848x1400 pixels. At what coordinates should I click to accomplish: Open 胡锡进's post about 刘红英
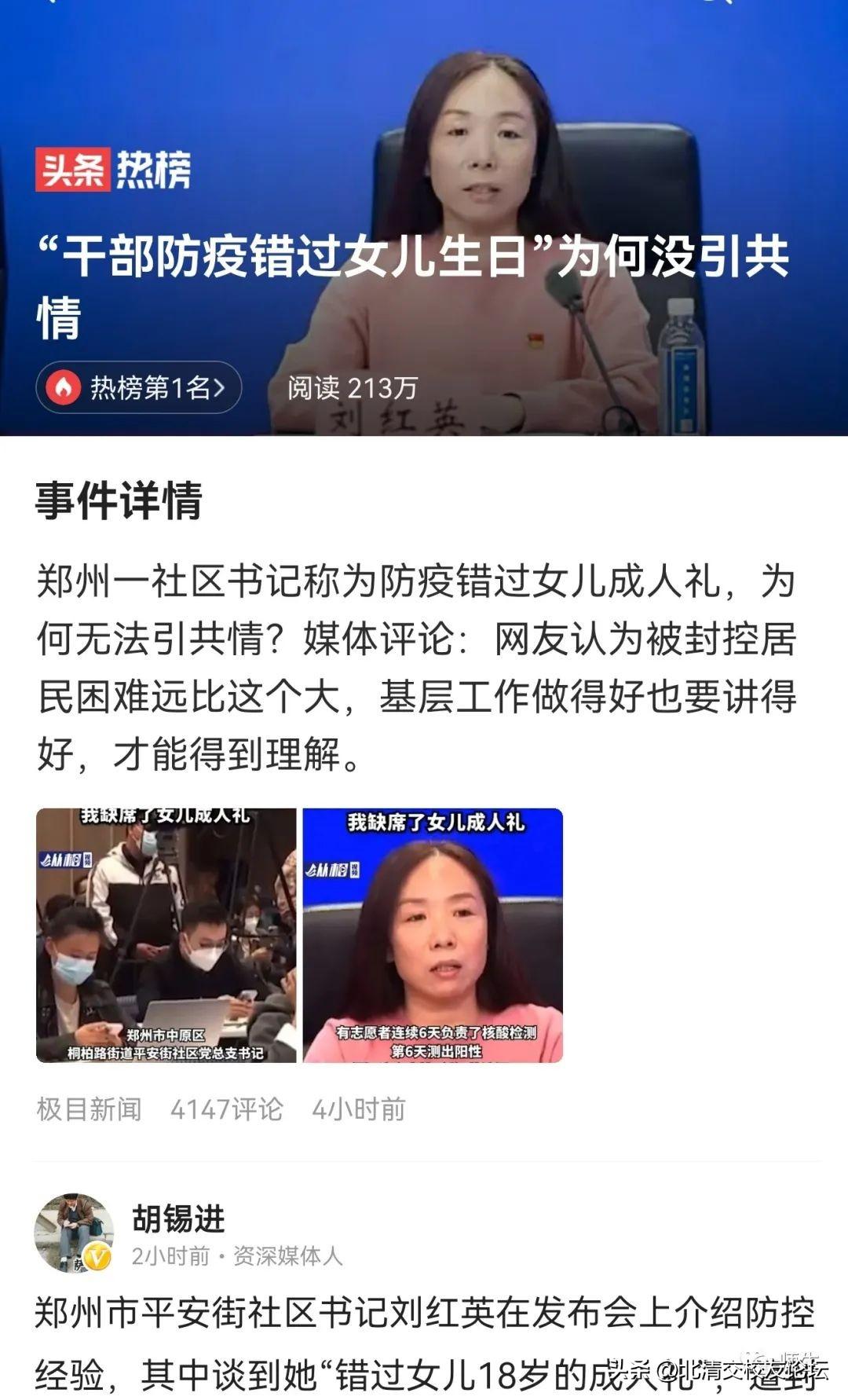(x=424, y=1343)
